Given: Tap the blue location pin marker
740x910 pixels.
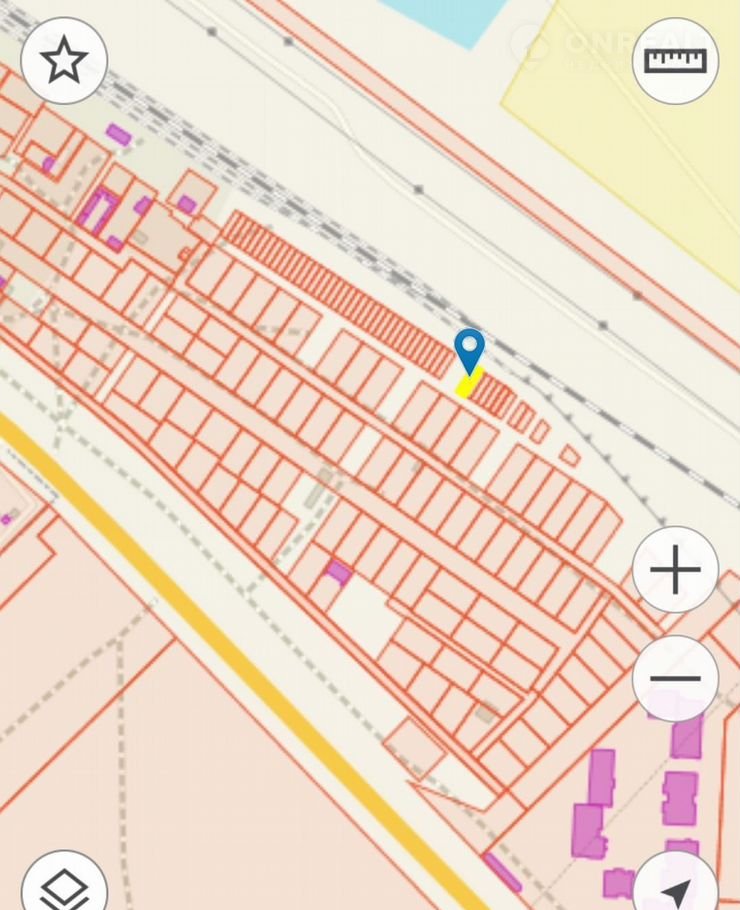Looking at the screenshot, I should (x=469, y=351).
